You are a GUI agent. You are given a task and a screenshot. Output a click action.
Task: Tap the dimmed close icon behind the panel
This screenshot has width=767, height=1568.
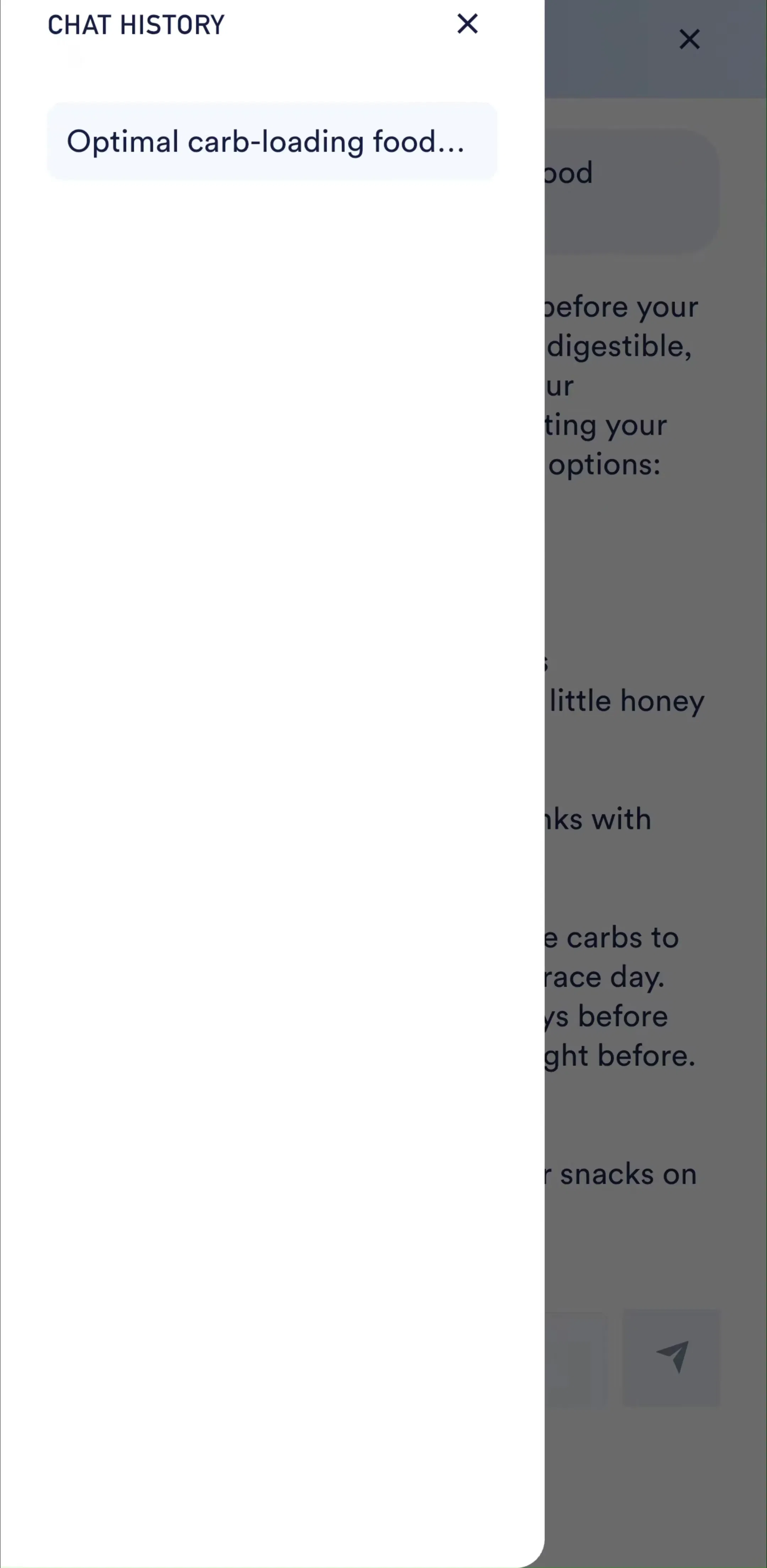tap(689, 39)
